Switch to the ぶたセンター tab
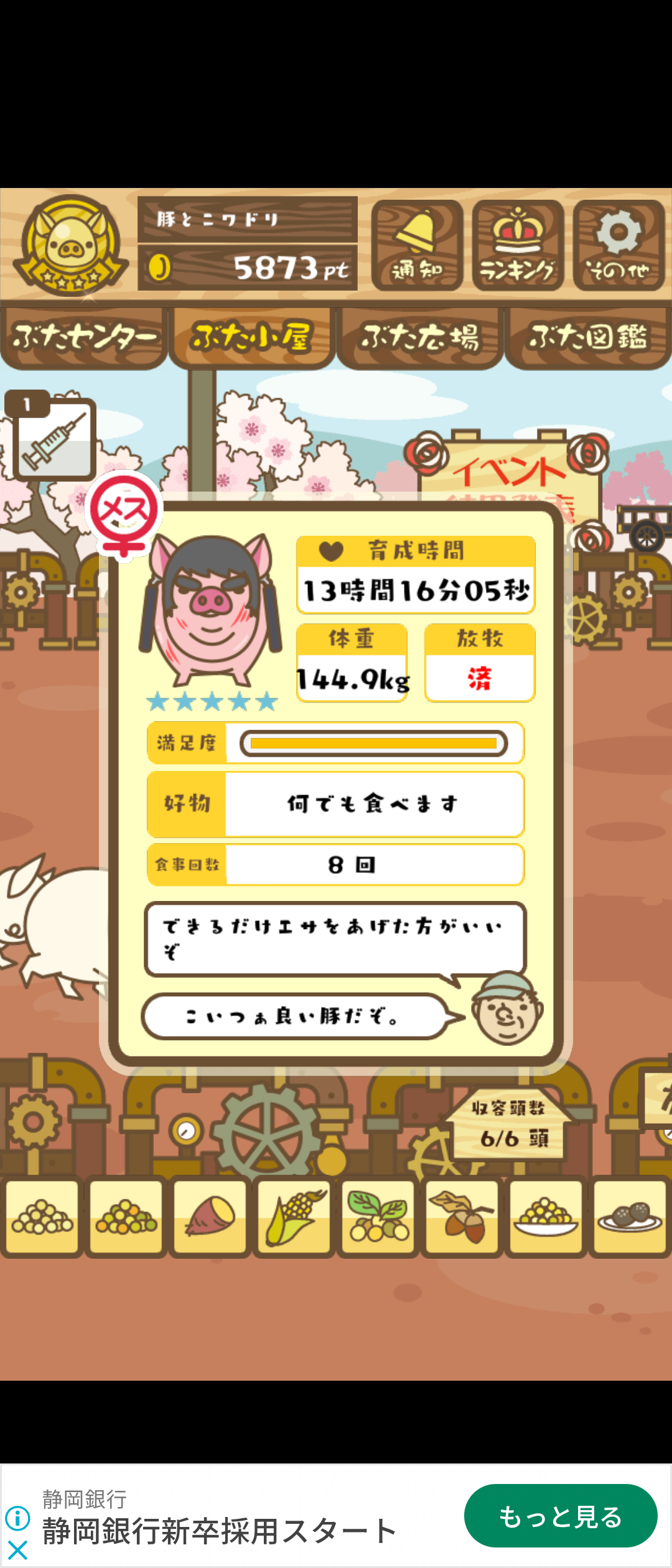Screen dimensions: 672x1568 [84, 338]
